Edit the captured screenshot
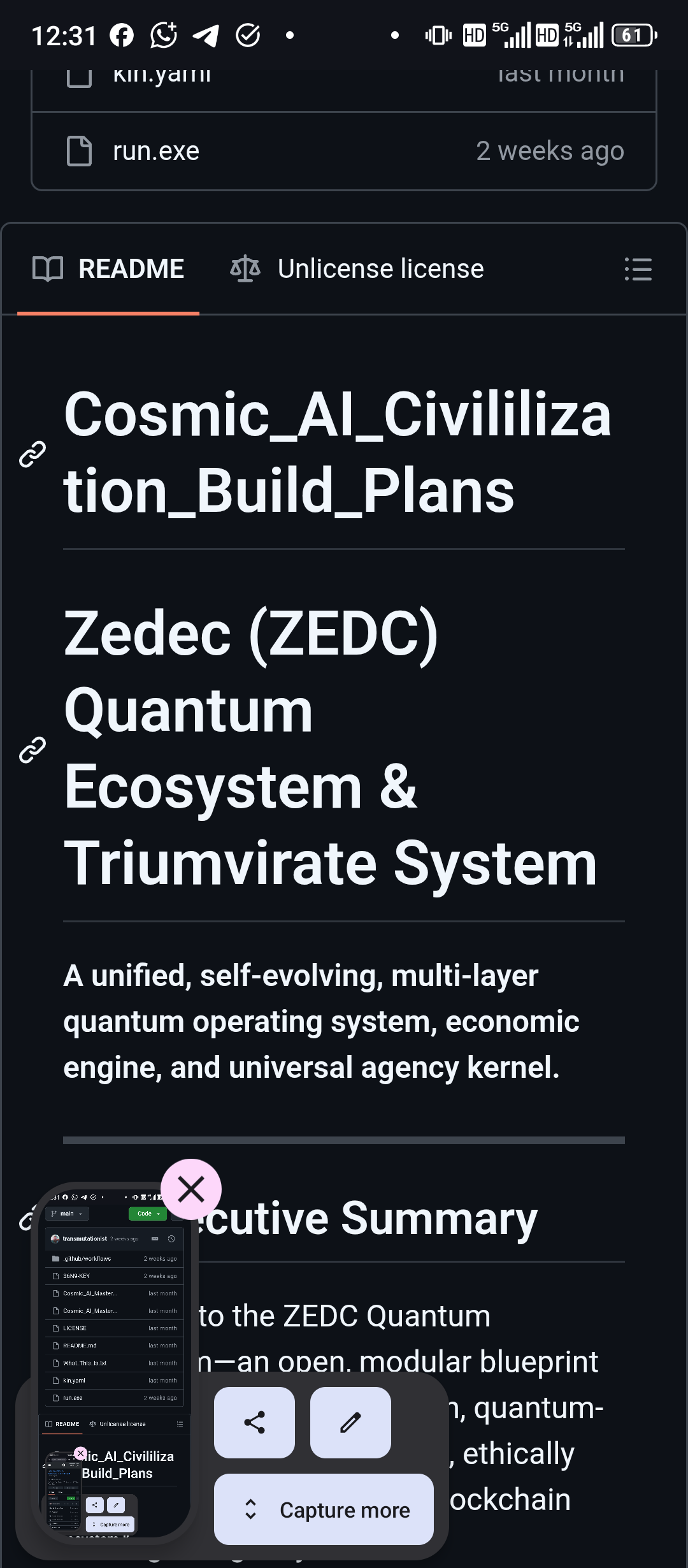Image resolution: width=688 pixels, height=1568 pixels. coord(350,1422)
